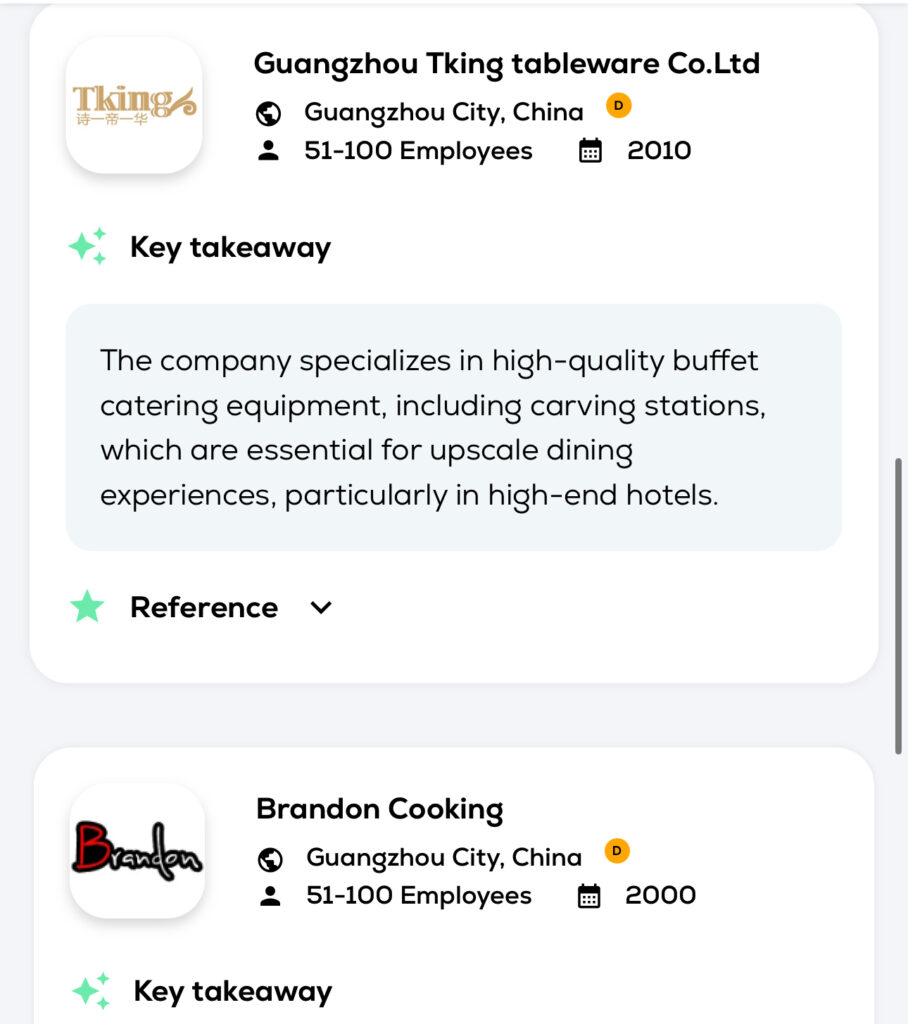This screenshot has width=908, height=1024.
Task: Open the Brandon Cooking company card
Action: (380, 809)
